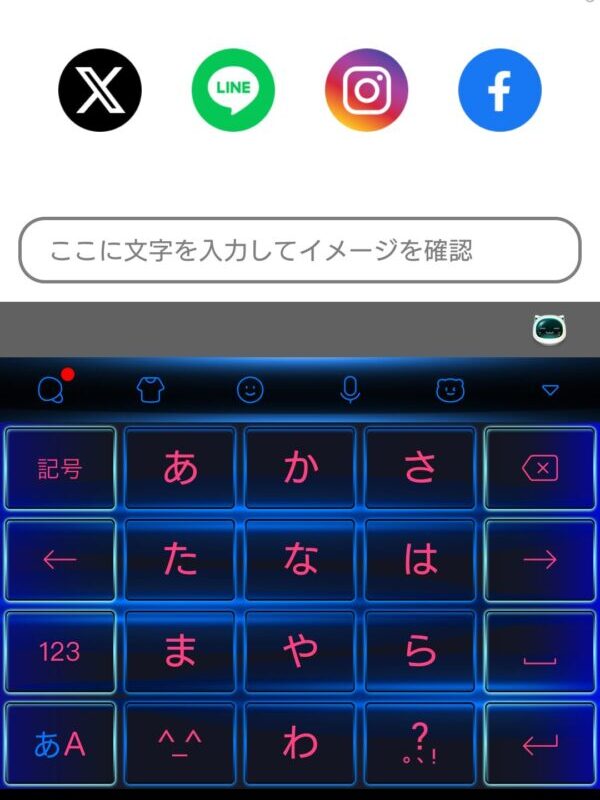Open the bear sticker panel

coord(450,390)
